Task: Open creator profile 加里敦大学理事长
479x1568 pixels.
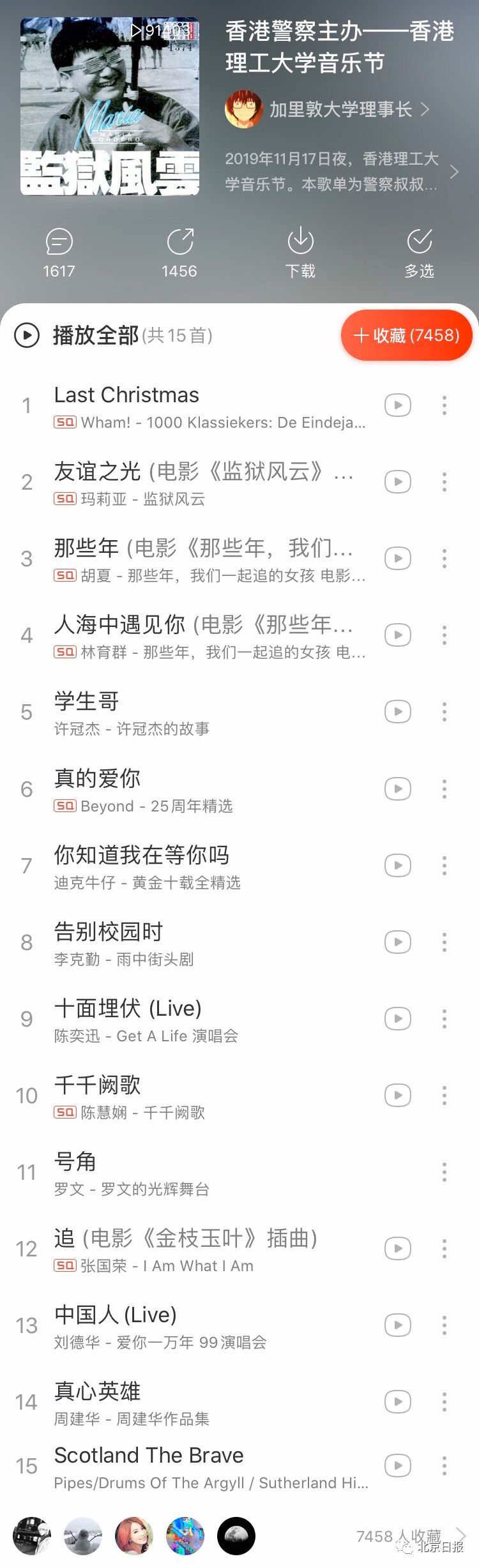Action: tap(340, 109)
